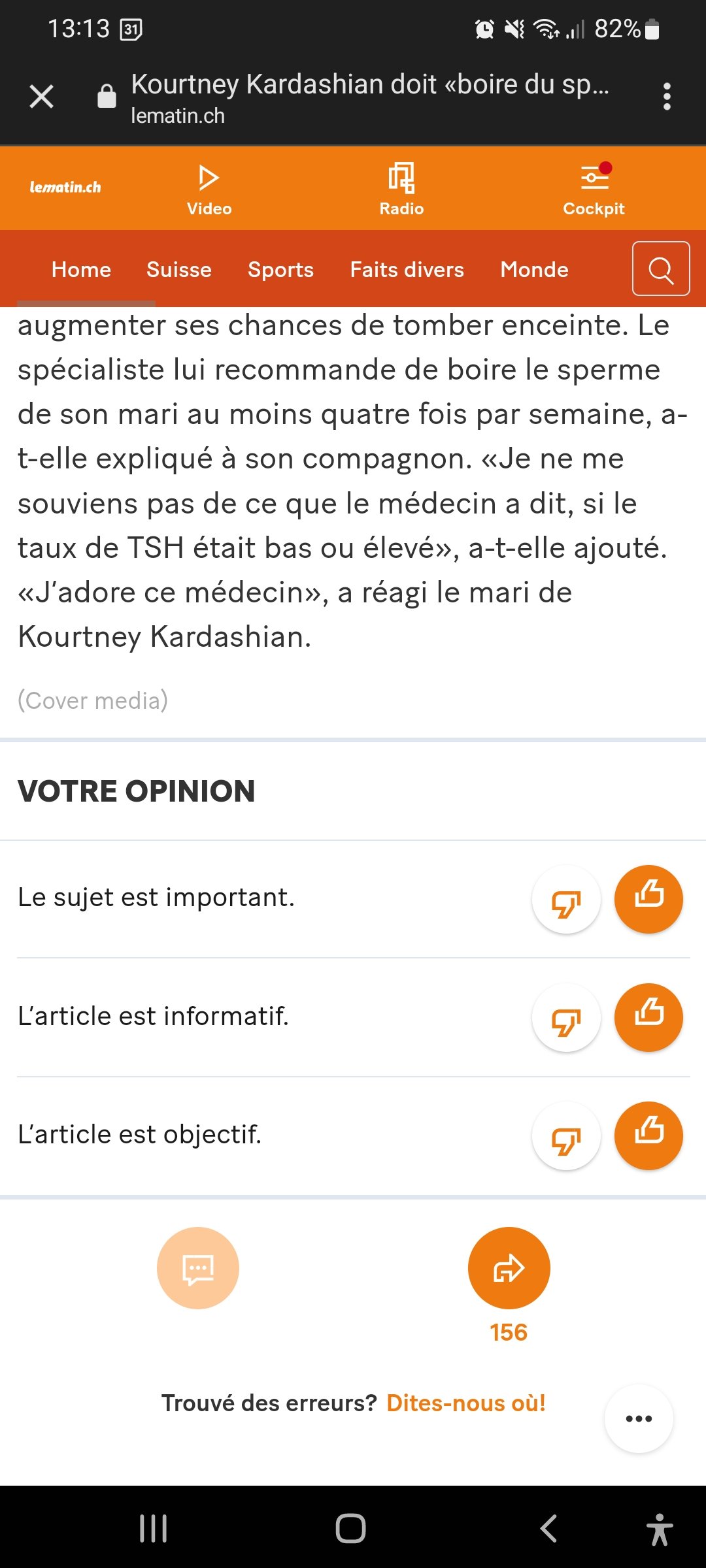Switch to the Monde tab
This screenshot has width=706, height=1568.
pos(534,270)
